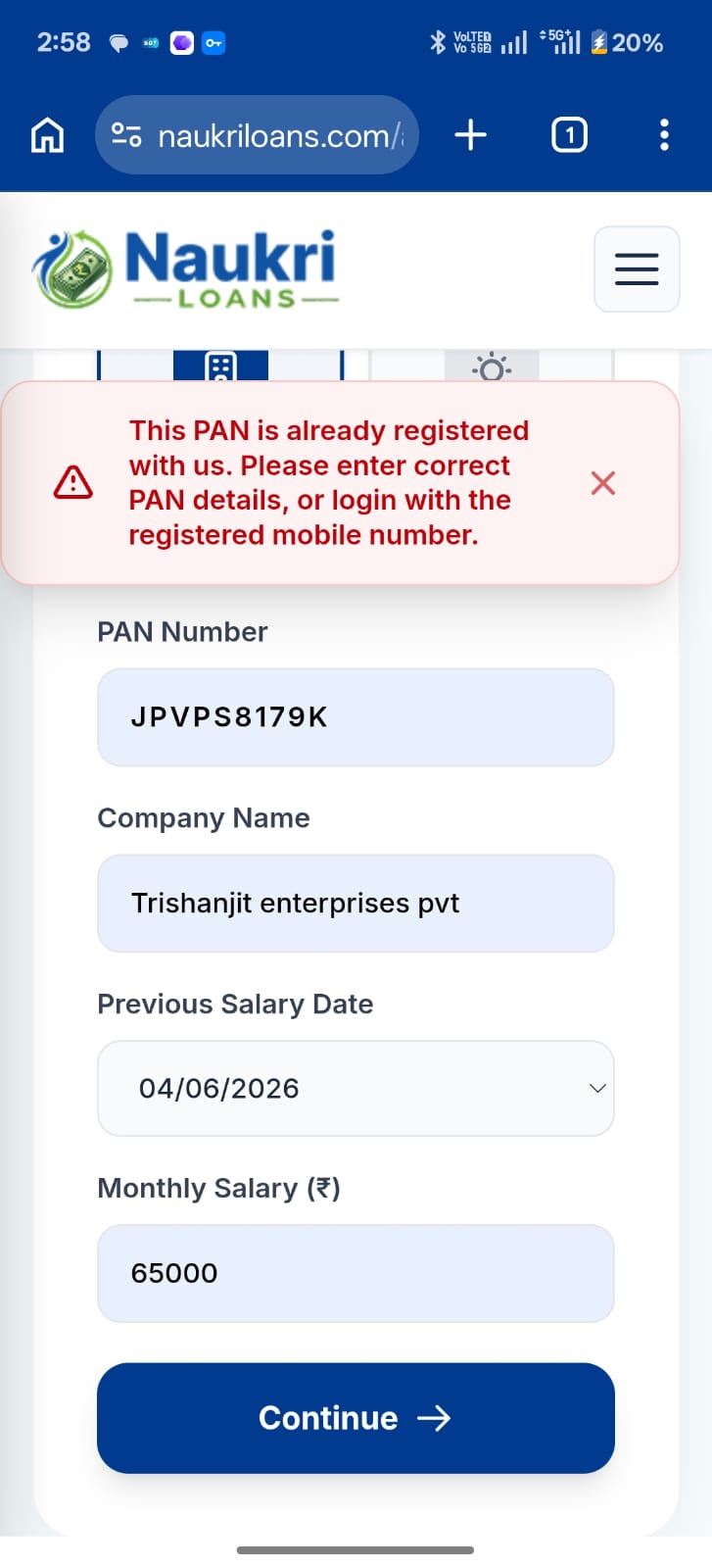Open the browser home page

48,135
